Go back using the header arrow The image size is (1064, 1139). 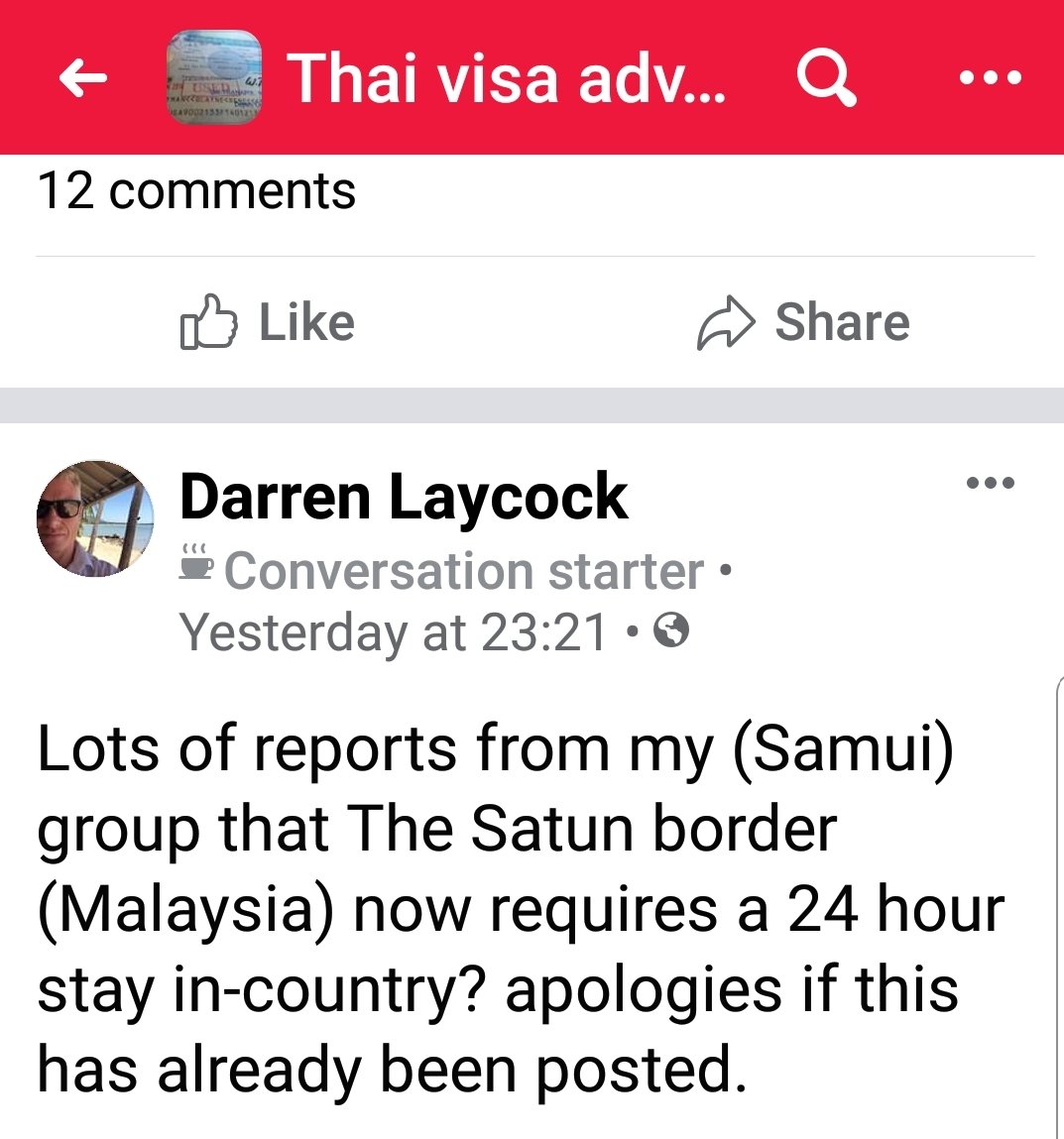[x=83, y=77]
